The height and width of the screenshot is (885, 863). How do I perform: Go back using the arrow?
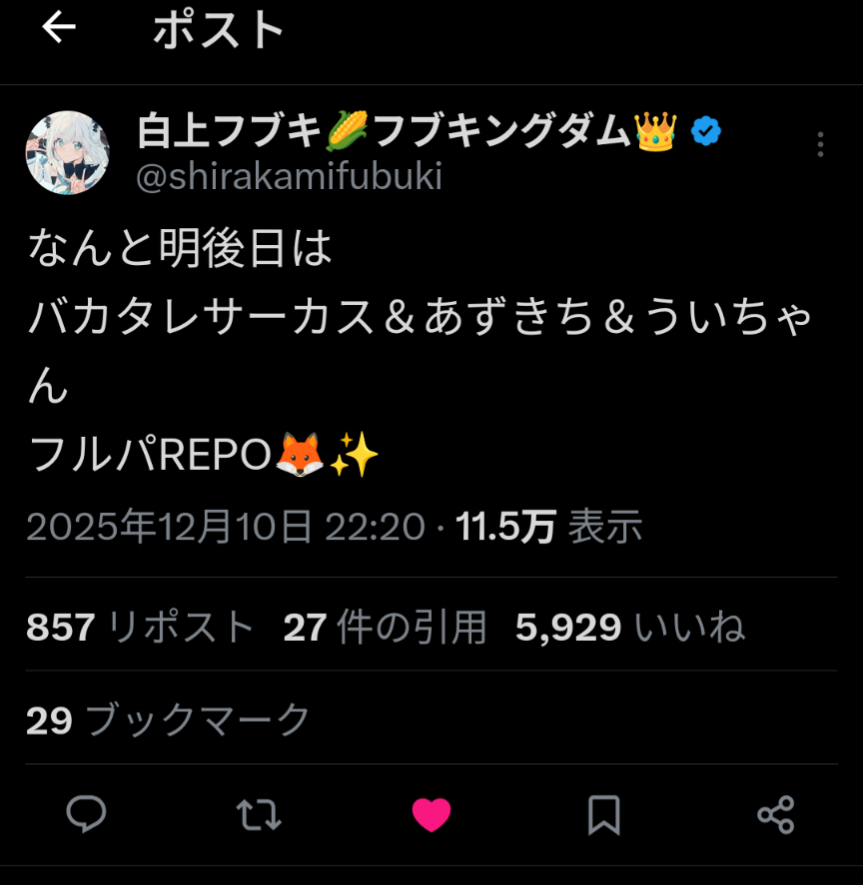[59, 29]
